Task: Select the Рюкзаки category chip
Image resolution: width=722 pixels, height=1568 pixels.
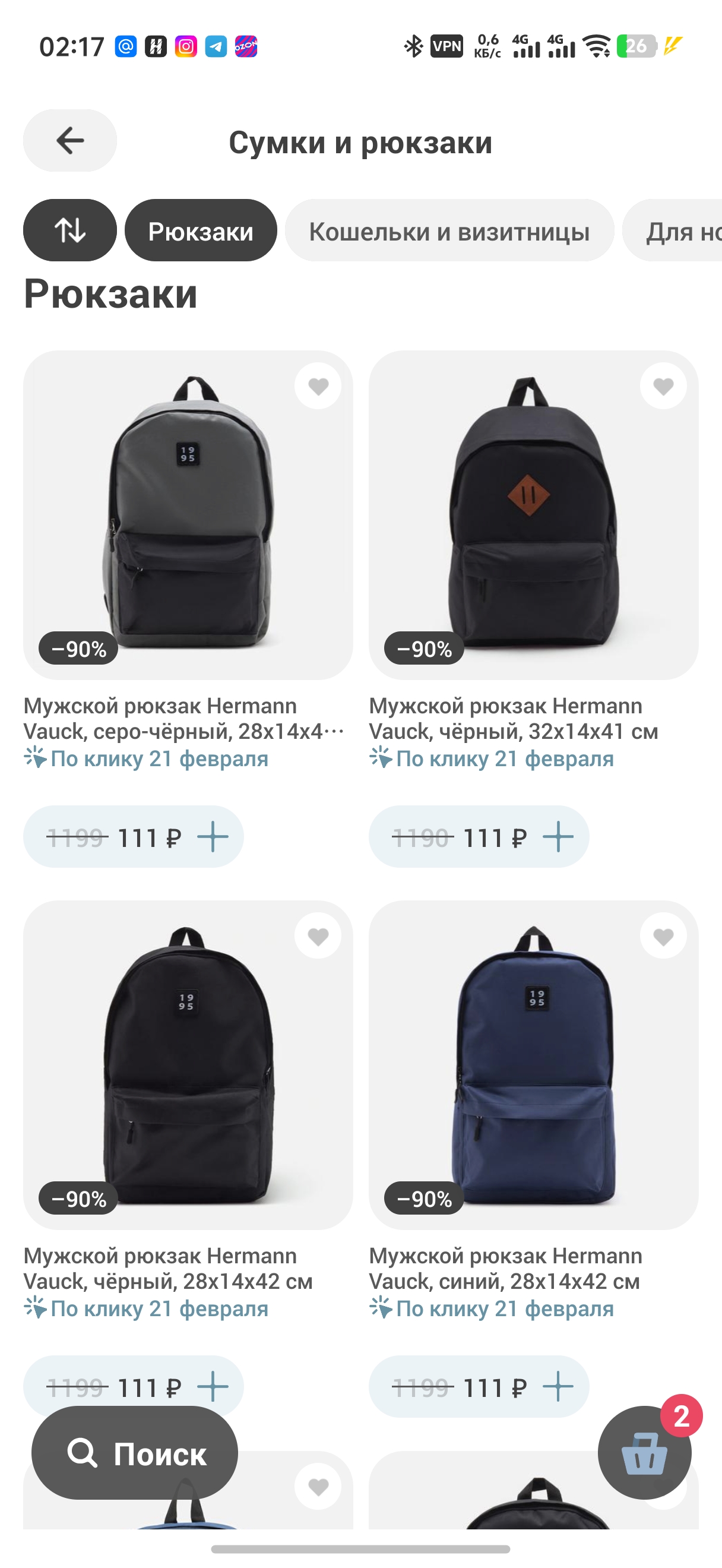Action: (201, 230)
